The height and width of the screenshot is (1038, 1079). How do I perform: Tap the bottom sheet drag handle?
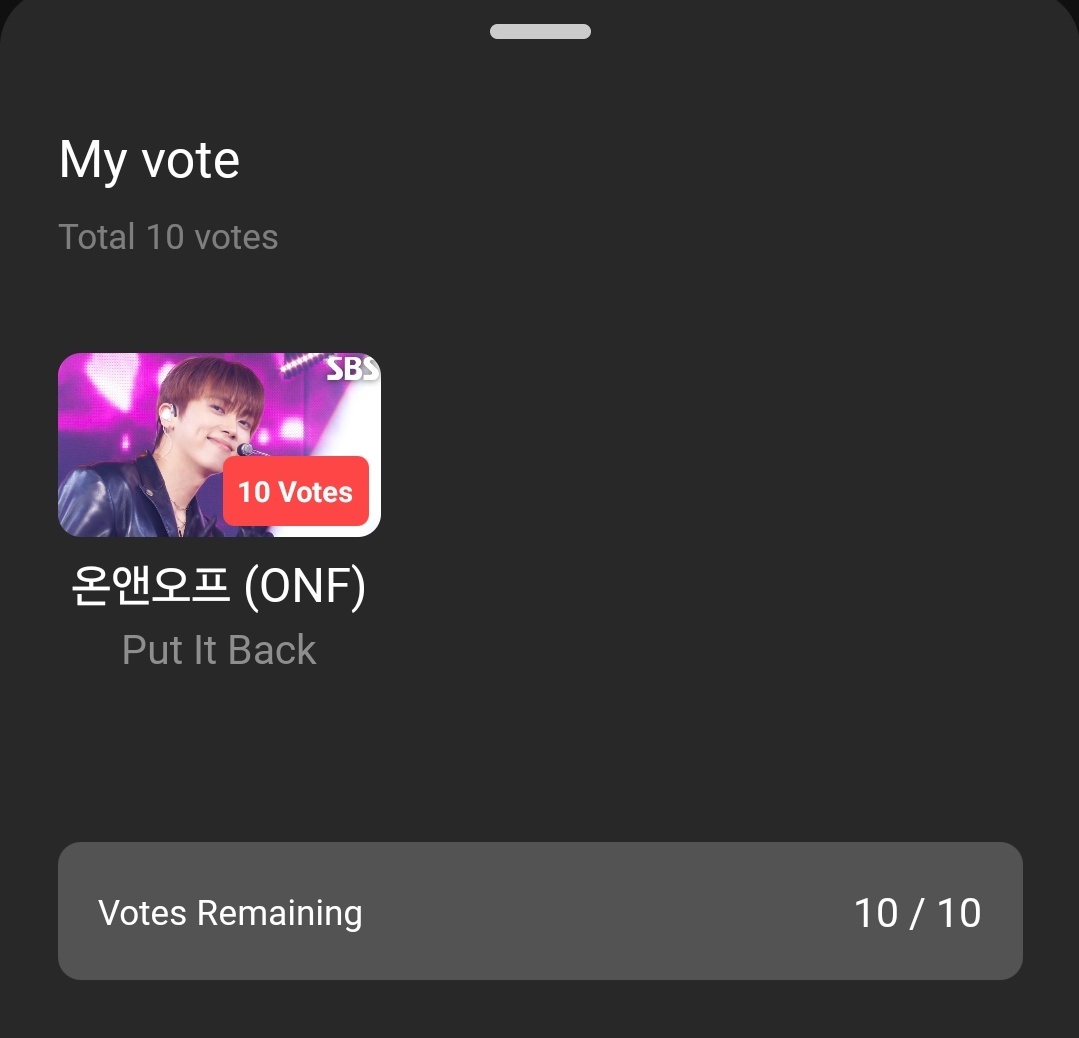(x=540, y=31)
